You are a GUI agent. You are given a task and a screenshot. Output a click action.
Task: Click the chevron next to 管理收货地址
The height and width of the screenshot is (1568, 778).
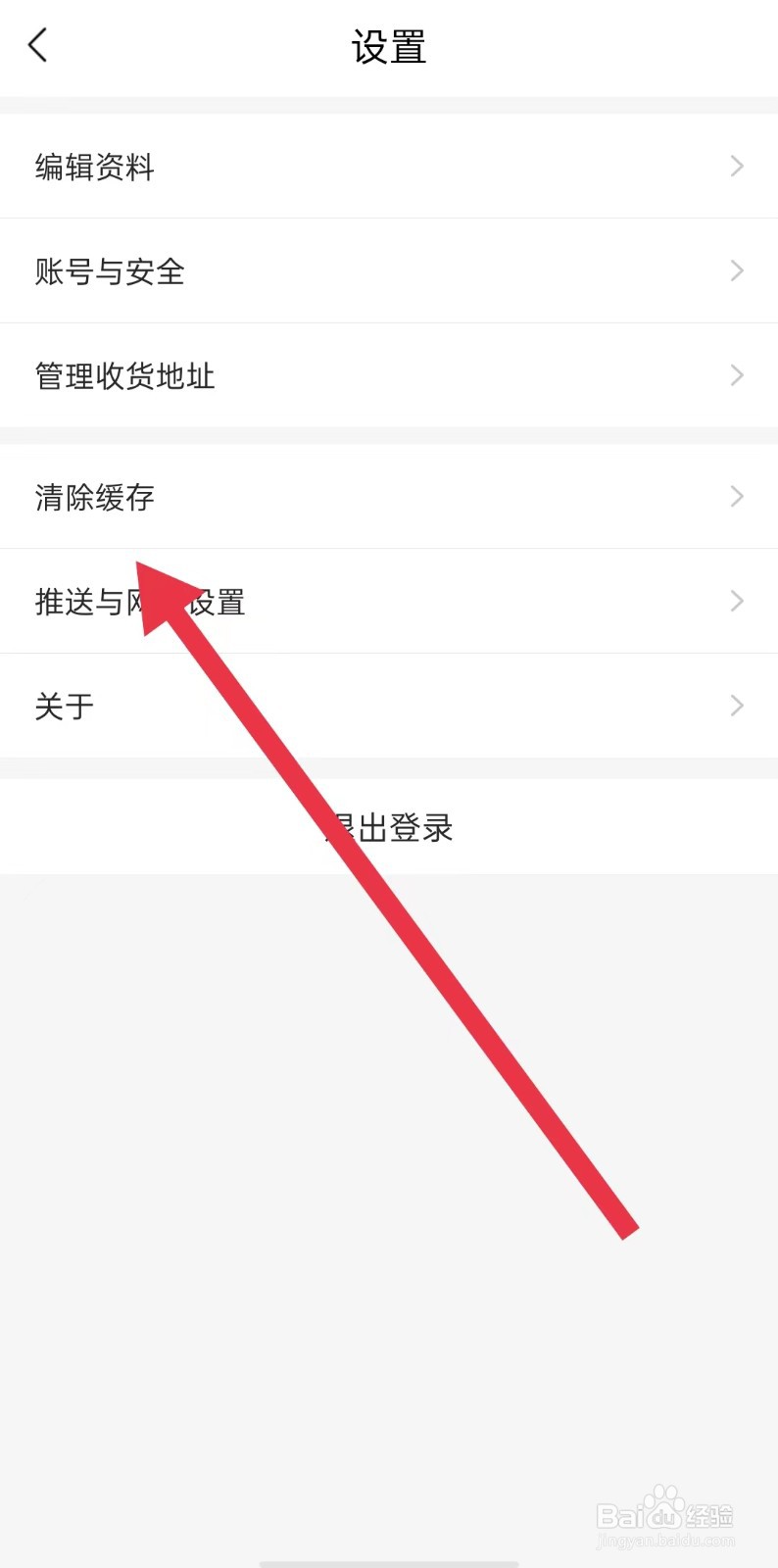737,375
